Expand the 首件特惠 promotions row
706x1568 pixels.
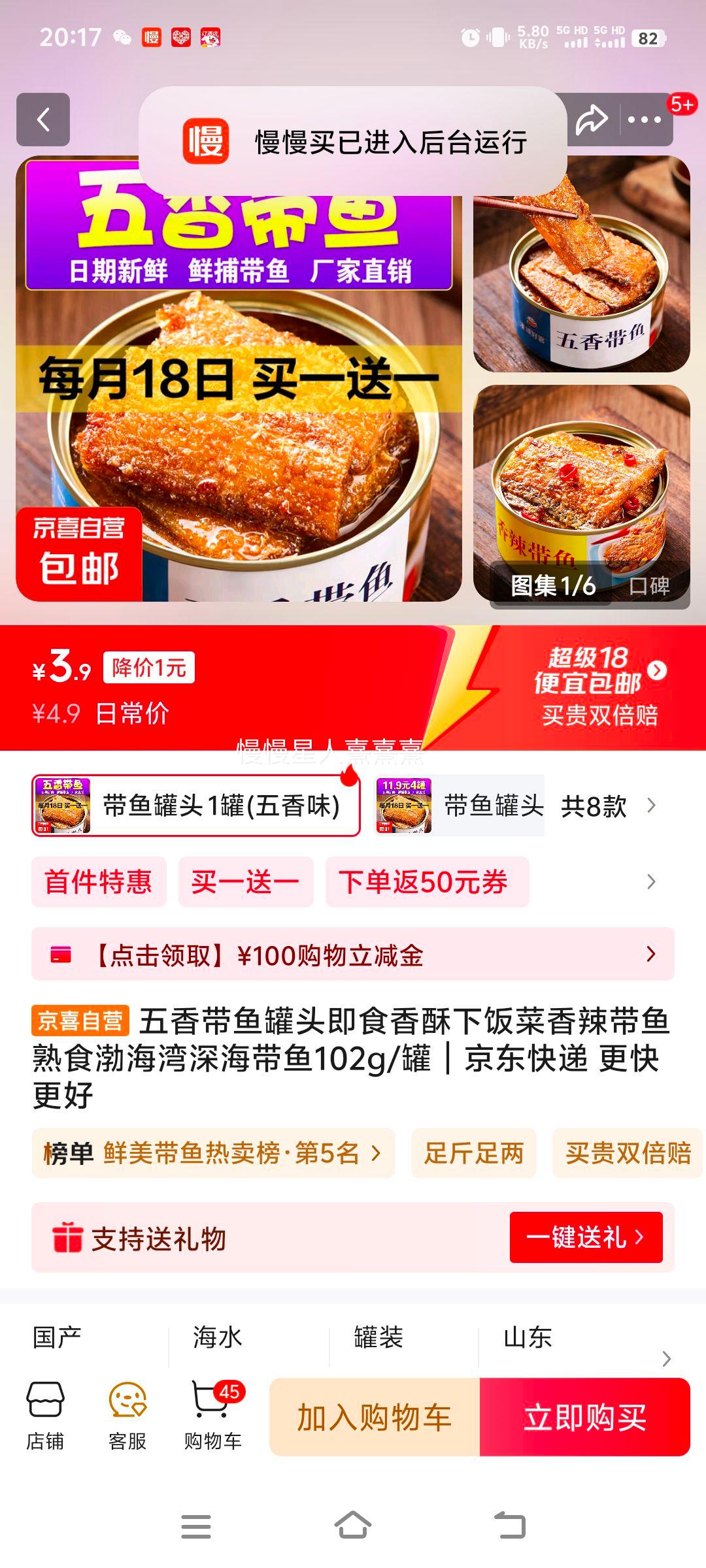tap(650, 882)
